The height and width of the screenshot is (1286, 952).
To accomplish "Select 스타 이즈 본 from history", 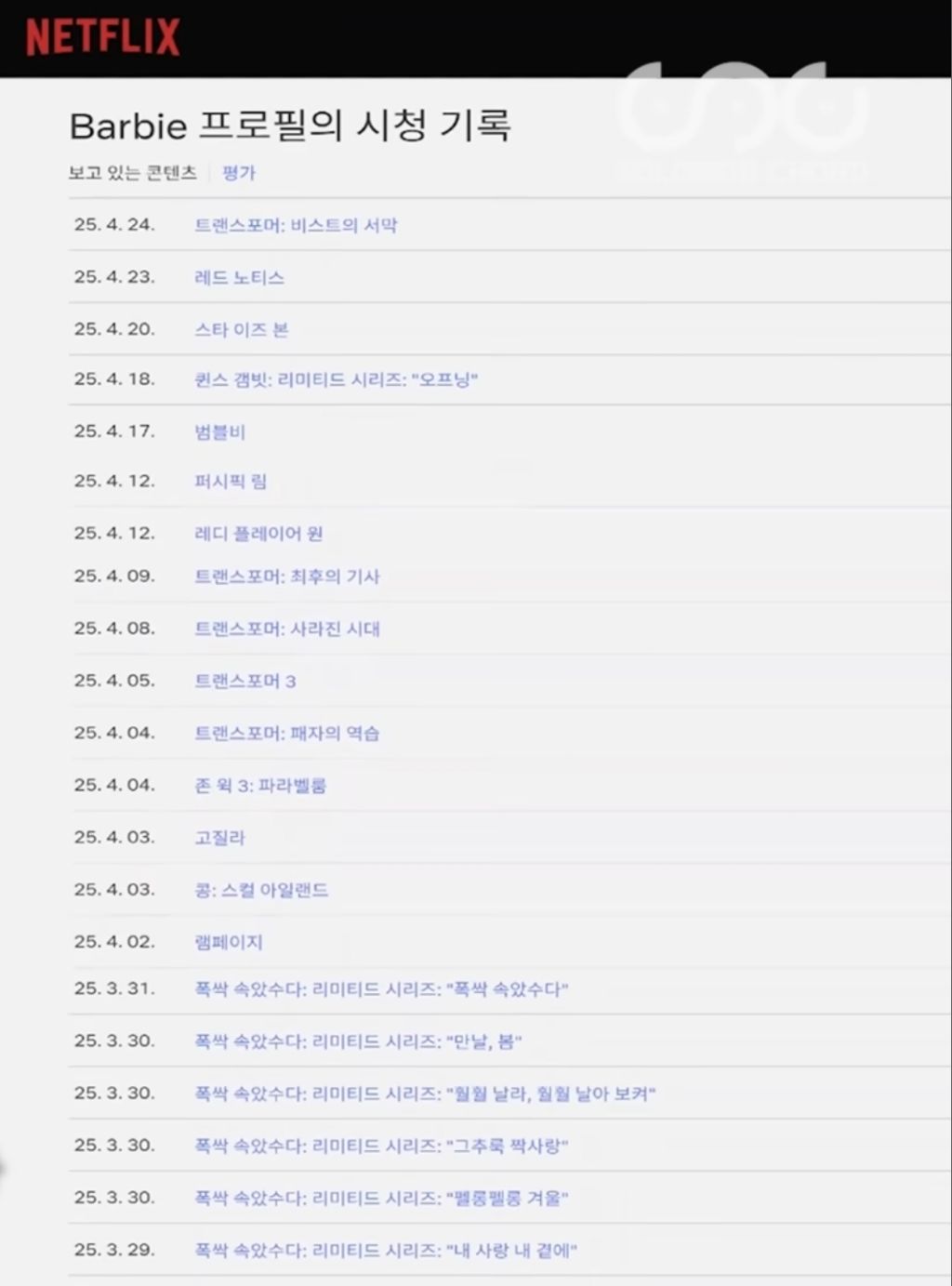I will tap(241, 329).
